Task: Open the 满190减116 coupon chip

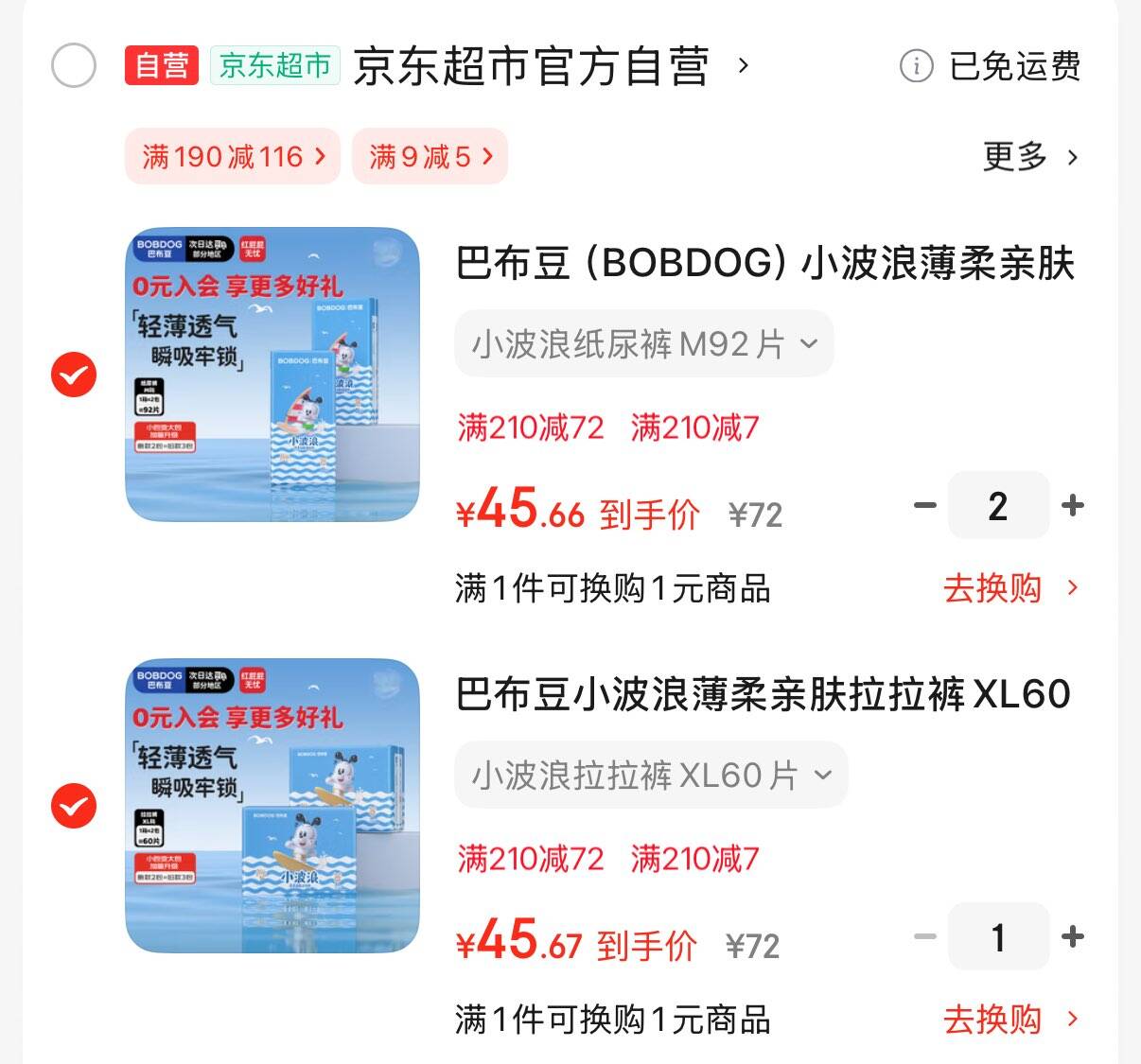Action: (x=233, y=156)
